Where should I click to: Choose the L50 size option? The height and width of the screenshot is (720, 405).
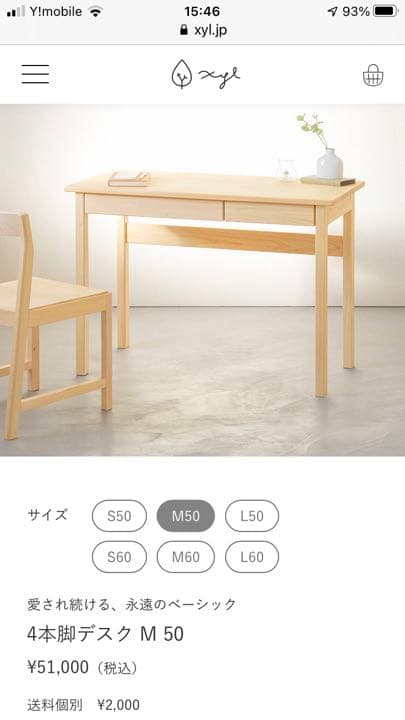click(x=252, y=516)
